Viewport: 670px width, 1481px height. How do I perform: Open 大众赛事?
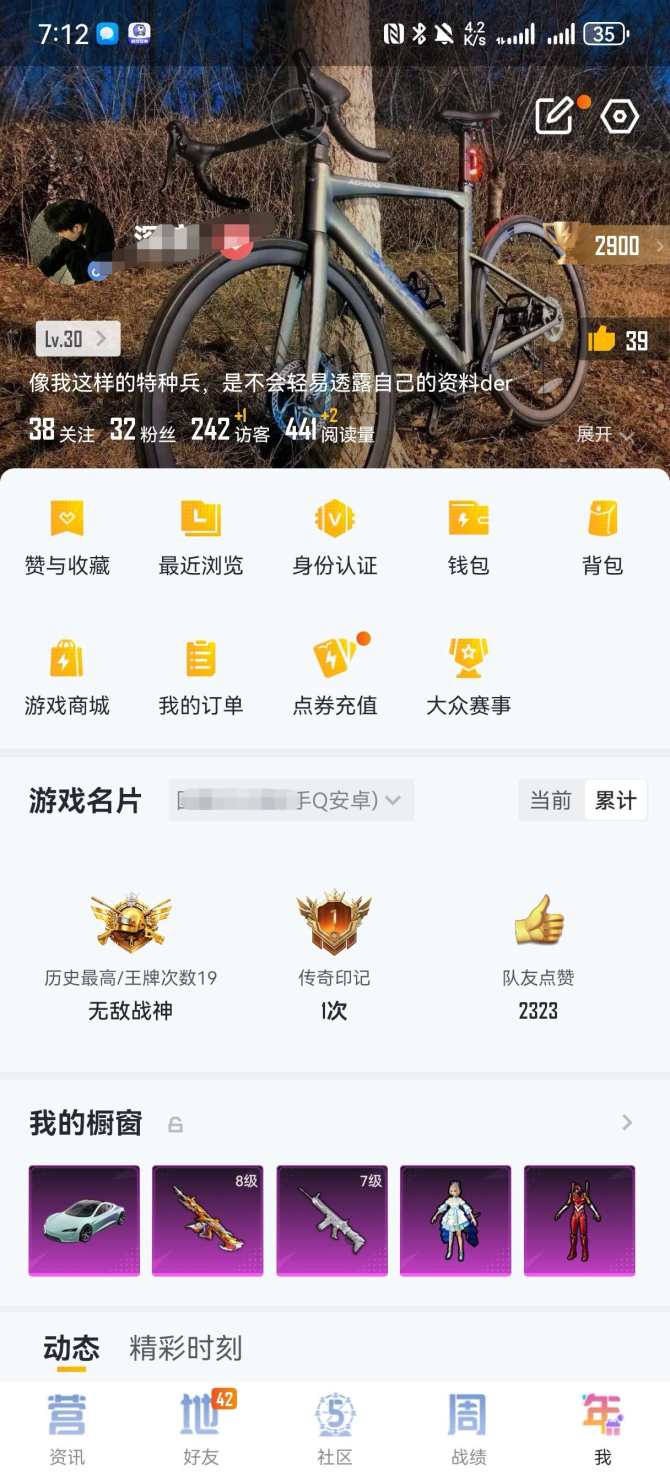tap(468, 678)
